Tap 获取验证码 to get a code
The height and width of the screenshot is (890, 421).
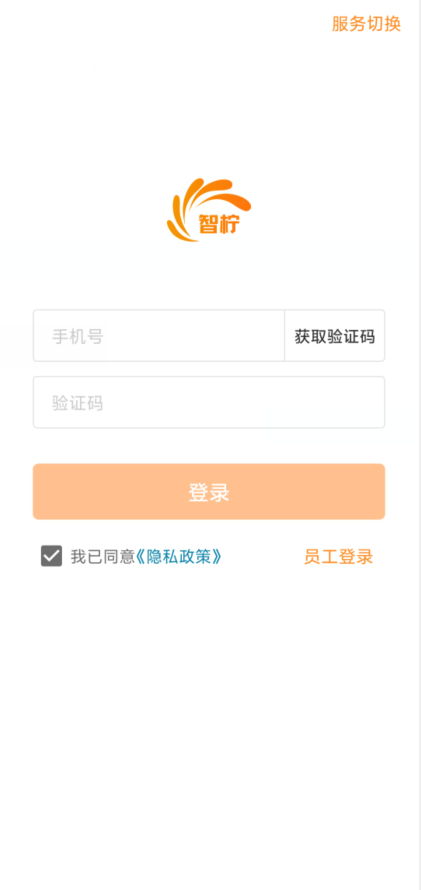pyautogui.click(x=334, y=336)
